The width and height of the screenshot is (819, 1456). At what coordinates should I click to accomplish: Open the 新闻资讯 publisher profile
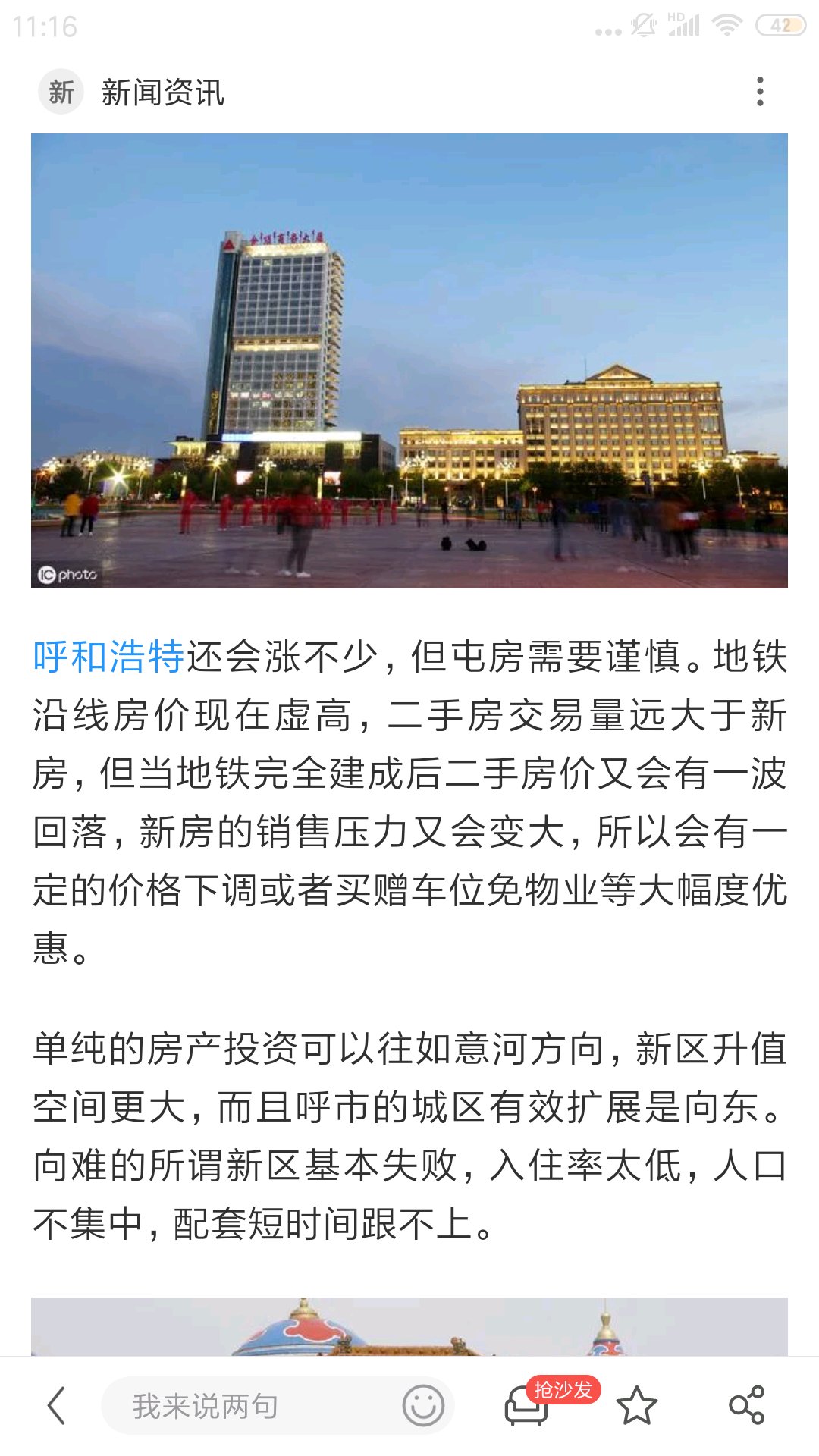[x=131, y=93]
